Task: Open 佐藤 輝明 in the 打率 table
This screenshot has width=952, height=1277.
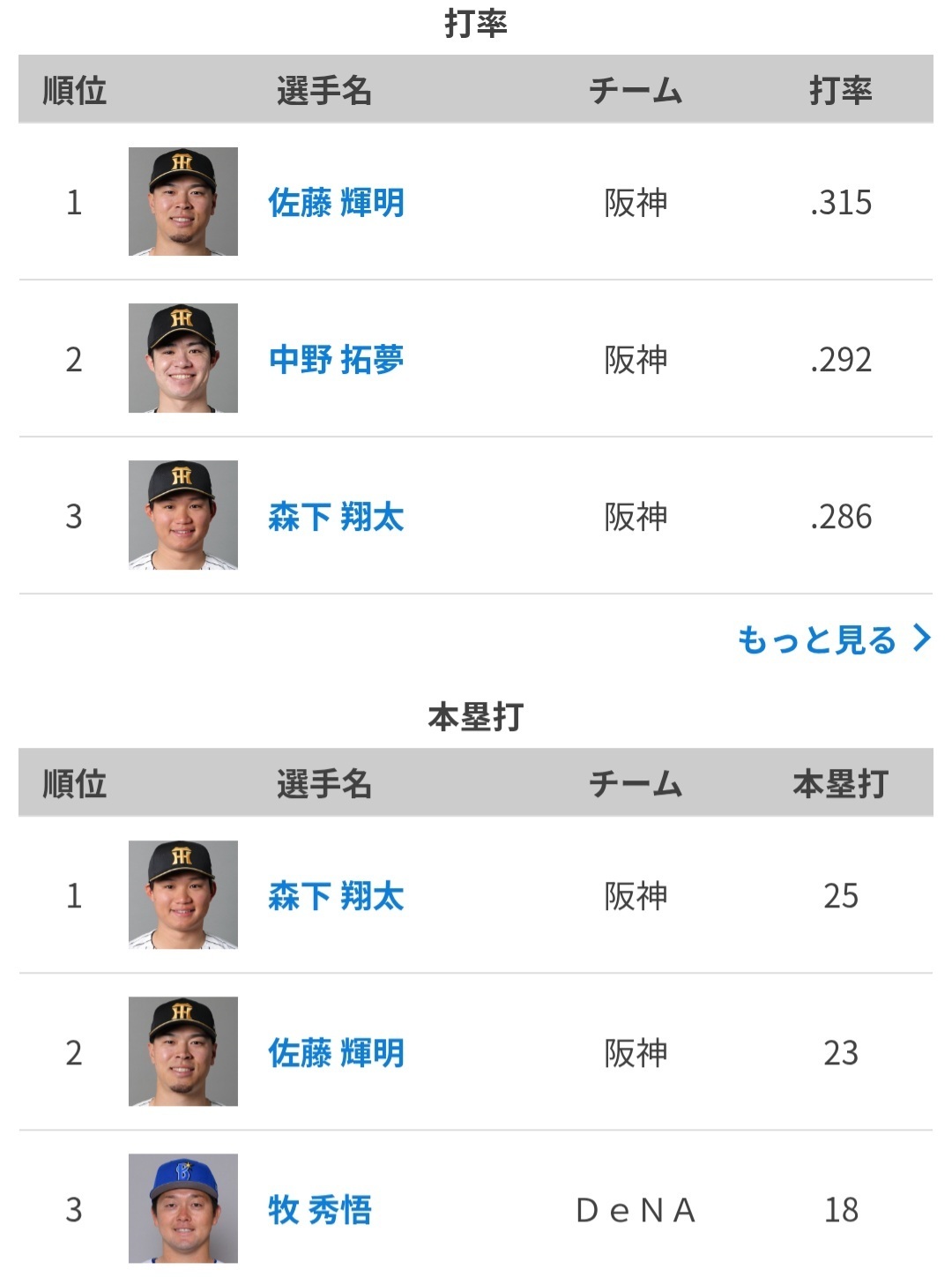Action: 336,203
